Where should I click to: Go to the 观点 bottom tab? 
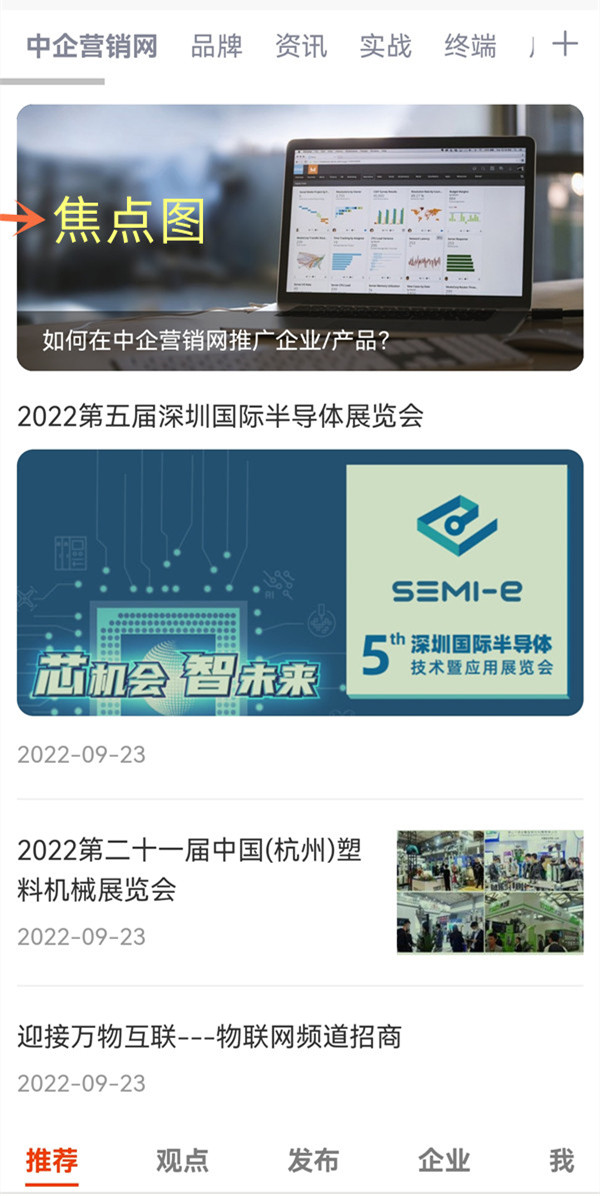point(182,1161)
